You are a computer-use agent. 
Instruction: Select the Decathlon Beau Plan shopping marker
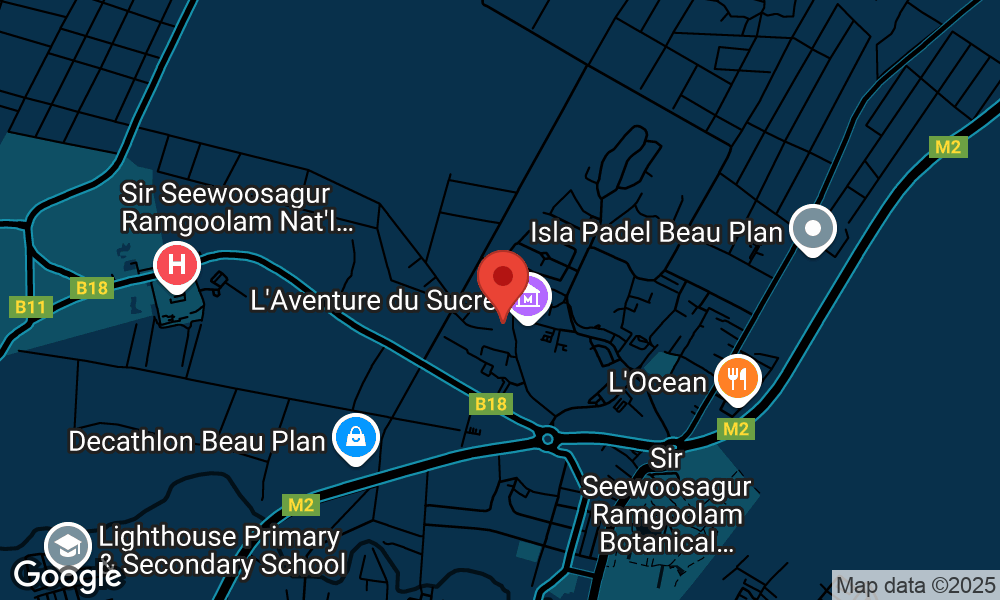pos(354,436)
